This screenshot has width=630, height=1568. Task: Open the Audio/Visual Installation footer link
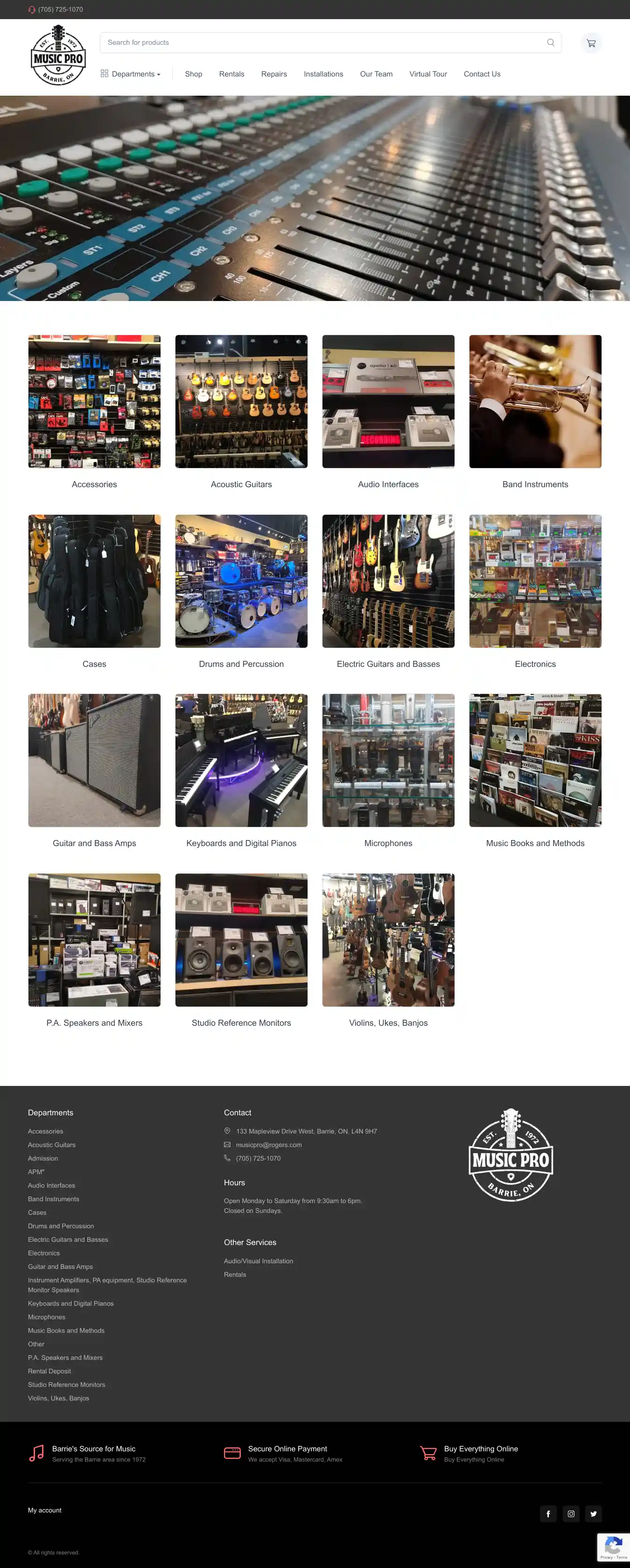point(258,1261)
